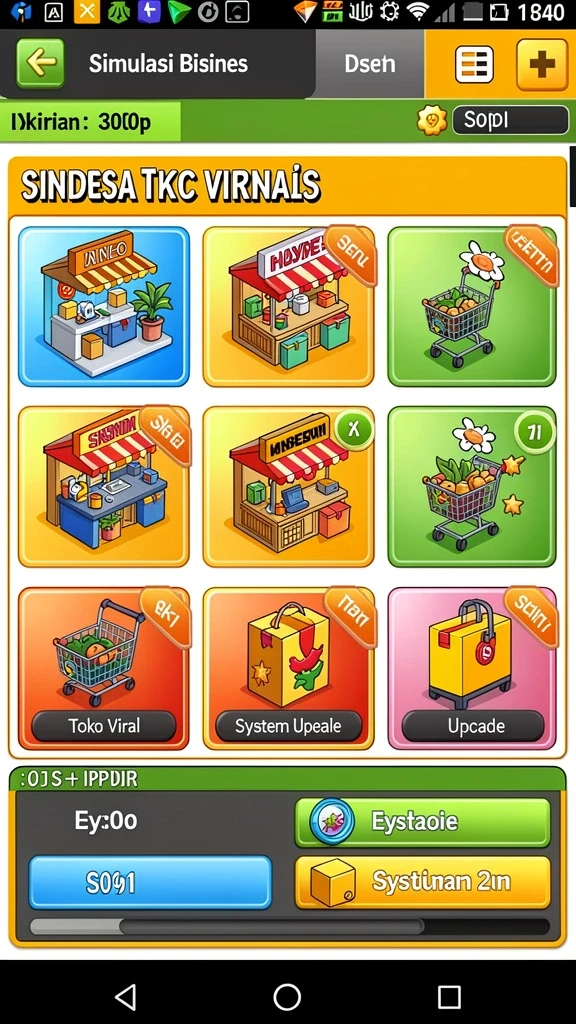Select the Upcade bag card
576x1024 pixels.
coord(473,668)
